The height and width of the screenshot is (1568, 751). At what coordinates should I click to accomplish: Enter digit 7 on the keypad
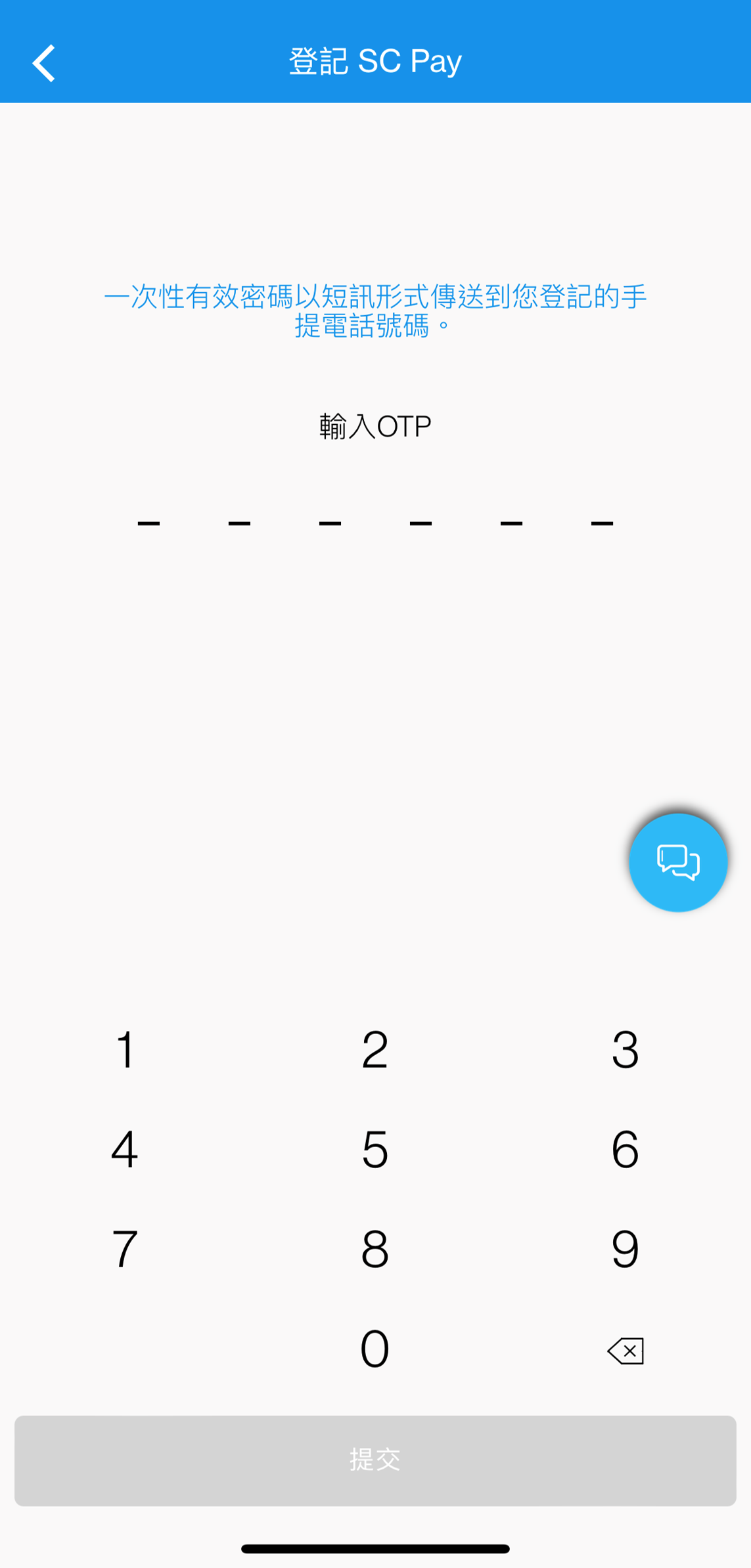pos(125,1249)
